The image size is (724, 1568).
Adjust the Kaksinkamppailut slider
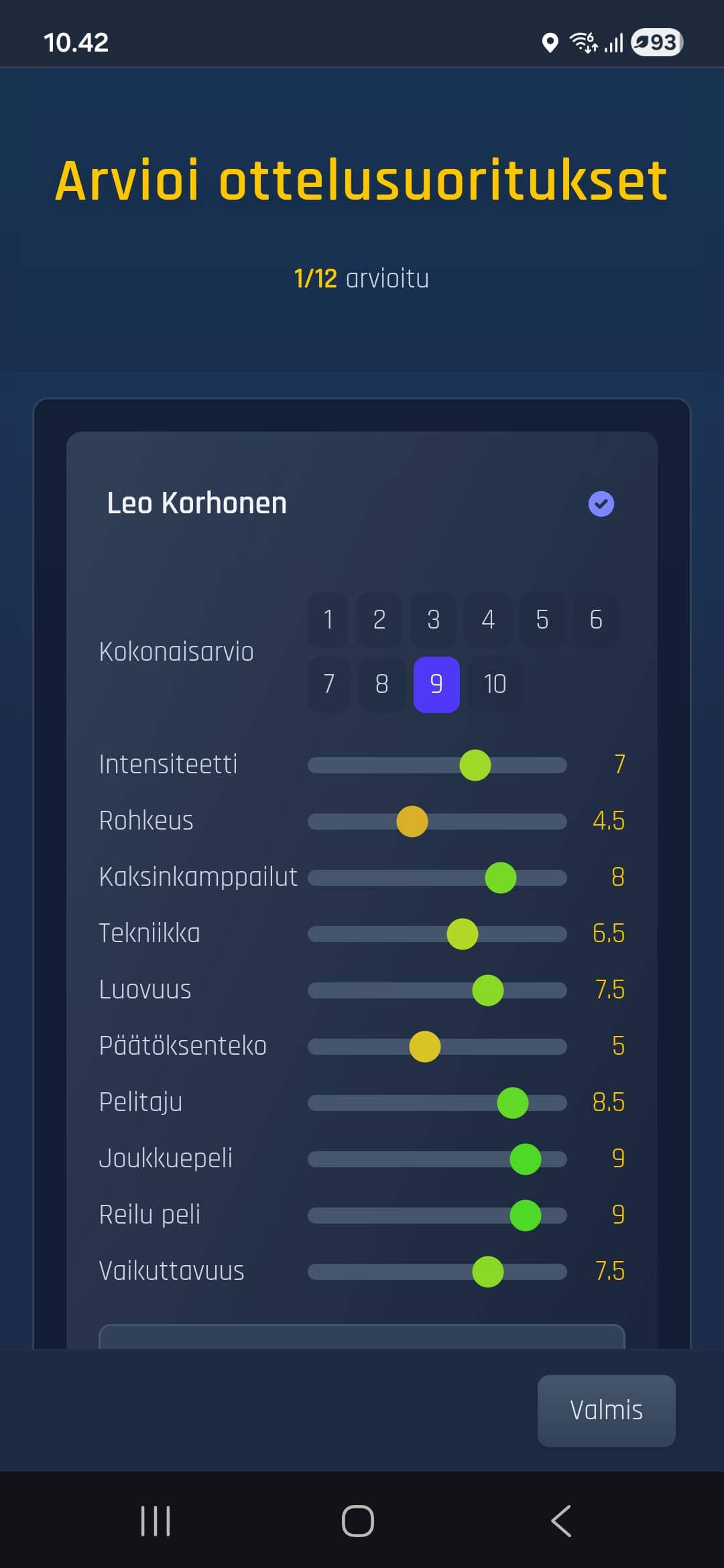click(x=500, y=877)
